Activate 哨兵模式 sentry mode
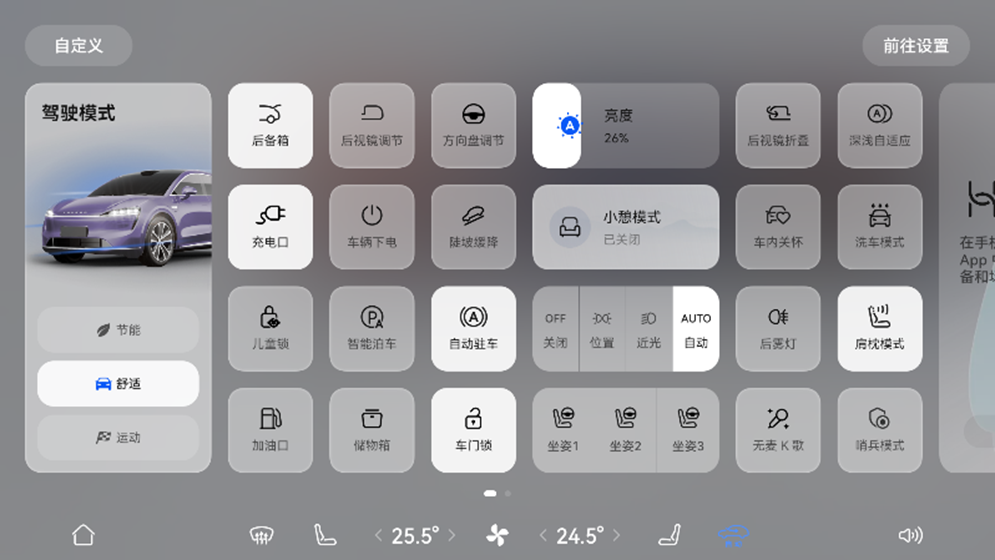This screenshot has height=560, width=995. point(879,430)
